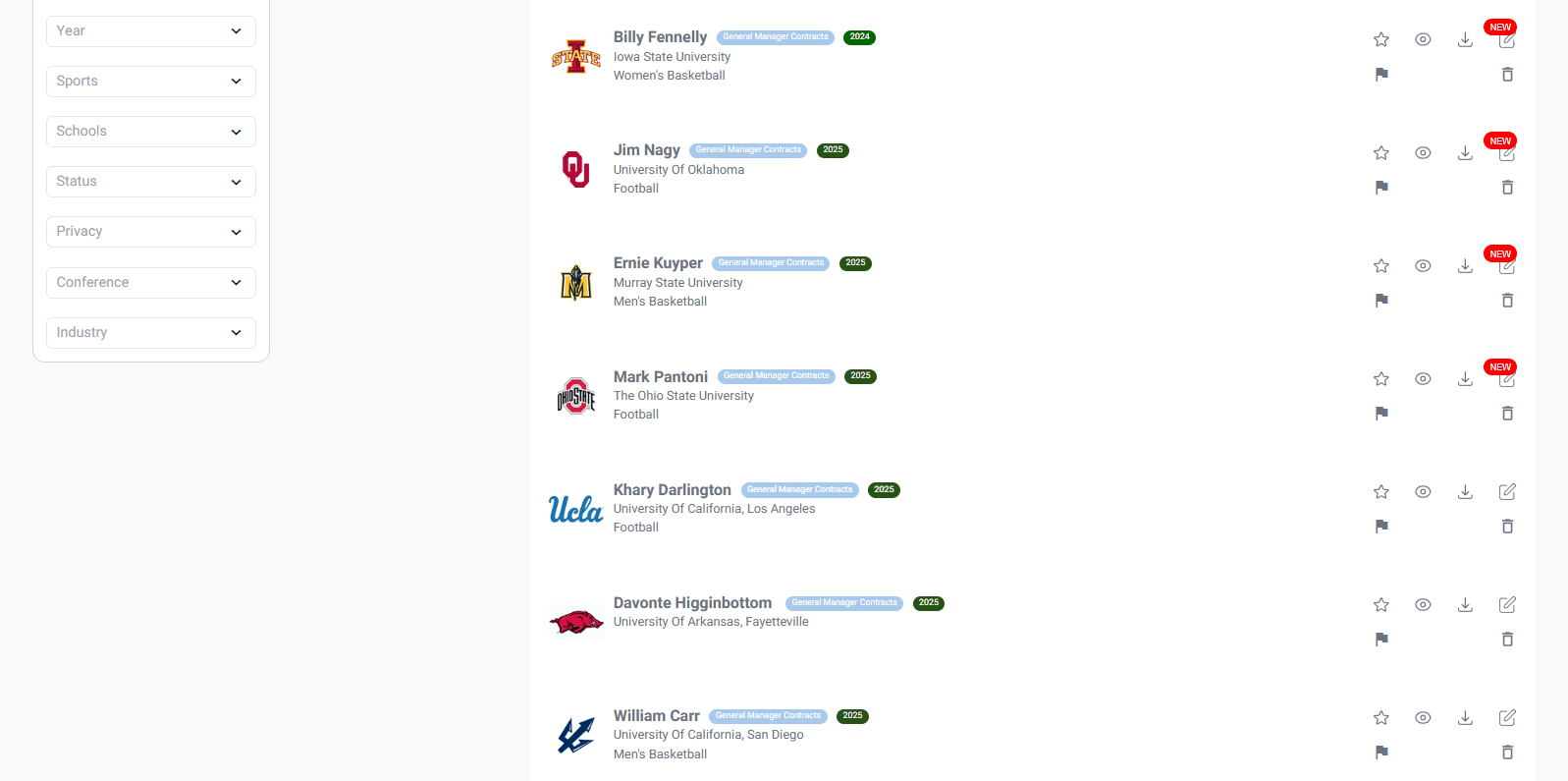The height and width of the screenshot is (781, 1568).
Task: View Jim Nagy's contract via eye icon
Action: click(x=1423, y=153)
